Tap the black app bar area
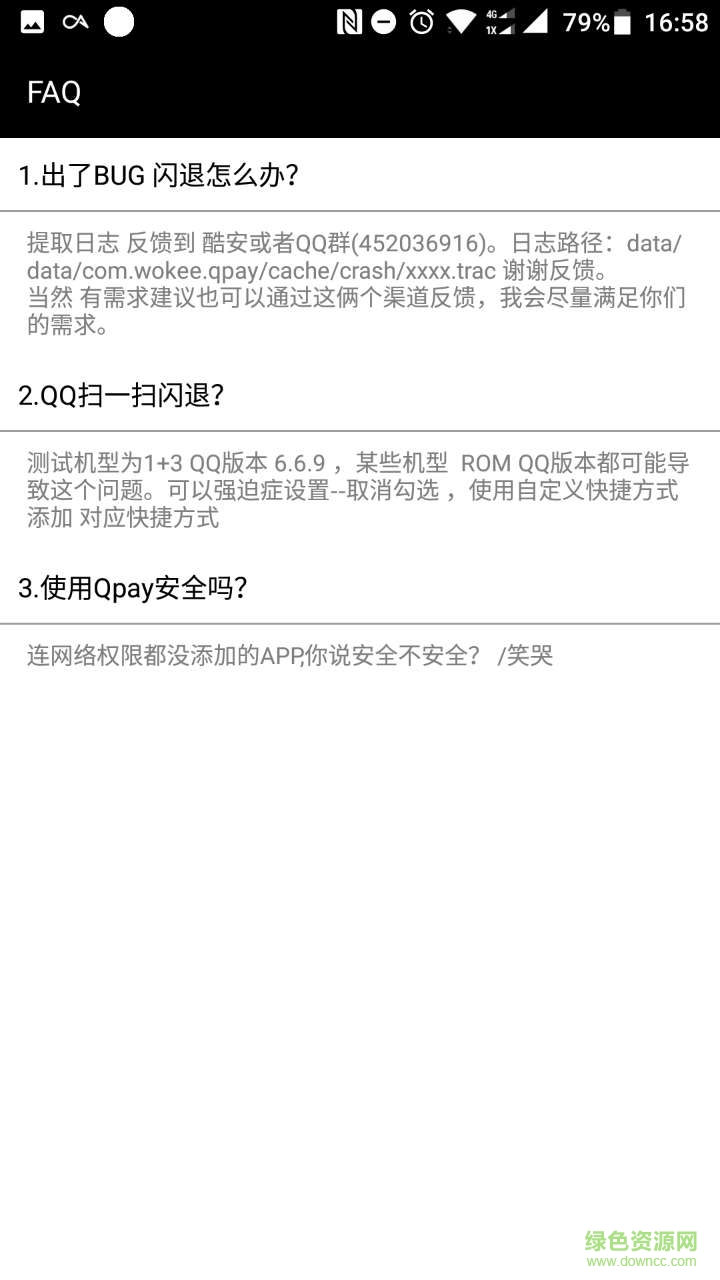 point(400,93)
